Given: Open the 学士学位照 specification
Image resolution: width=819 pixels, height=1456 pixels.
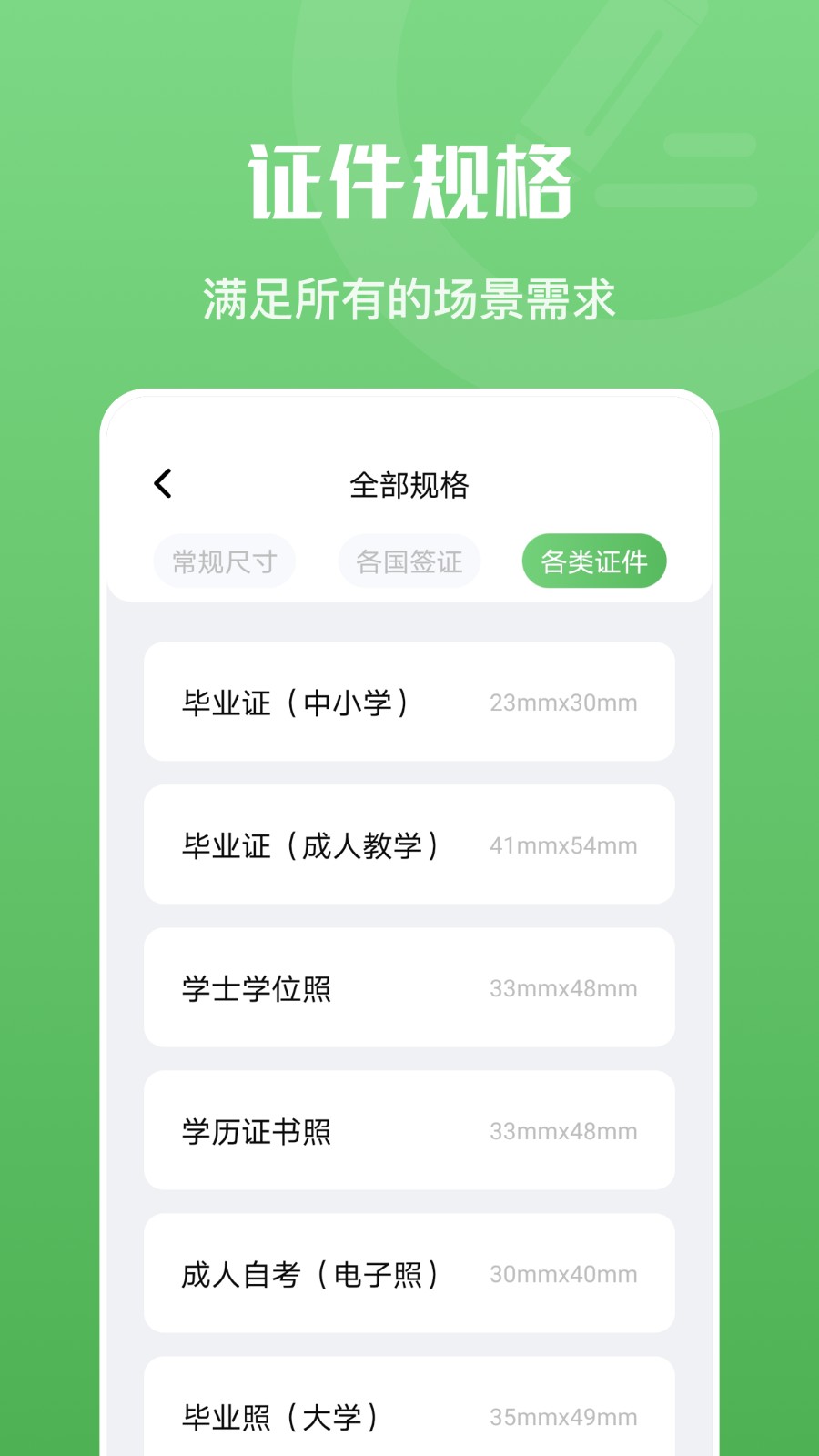Looking at the screenshot, I should click(409, 987).
